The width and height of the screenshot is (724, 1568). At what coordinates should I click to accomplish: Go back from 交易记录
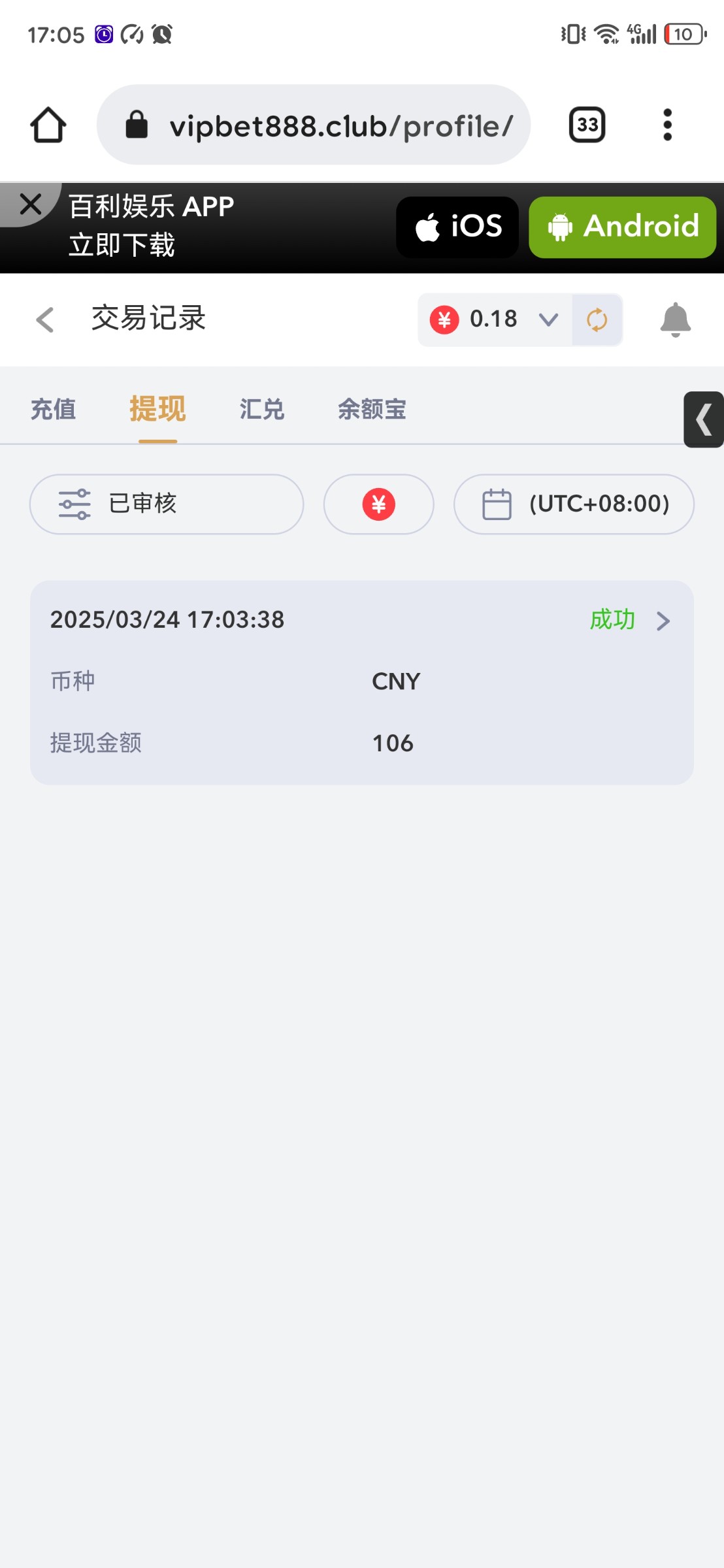click(45, 319)
